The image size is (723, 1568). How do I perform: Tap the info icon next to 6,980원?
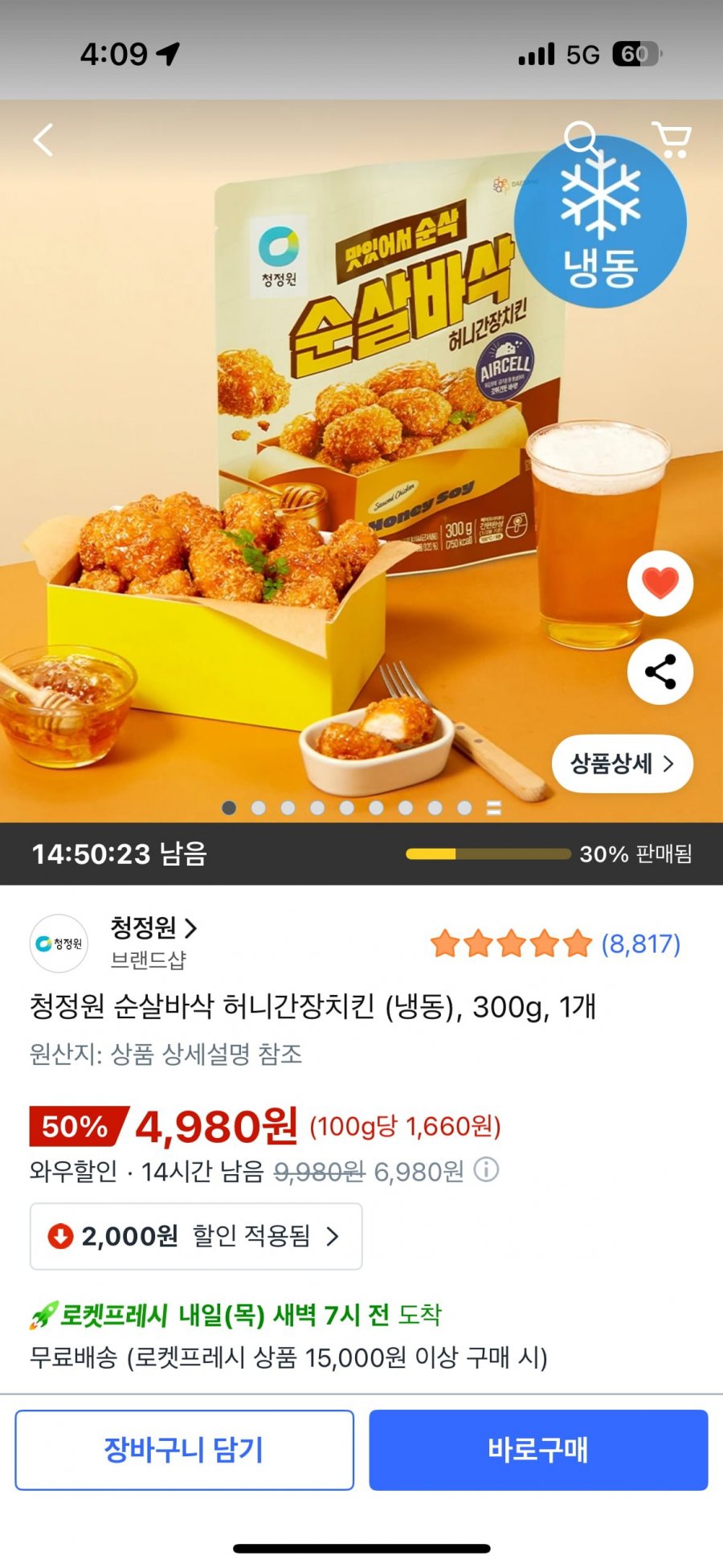point(487,1170)
